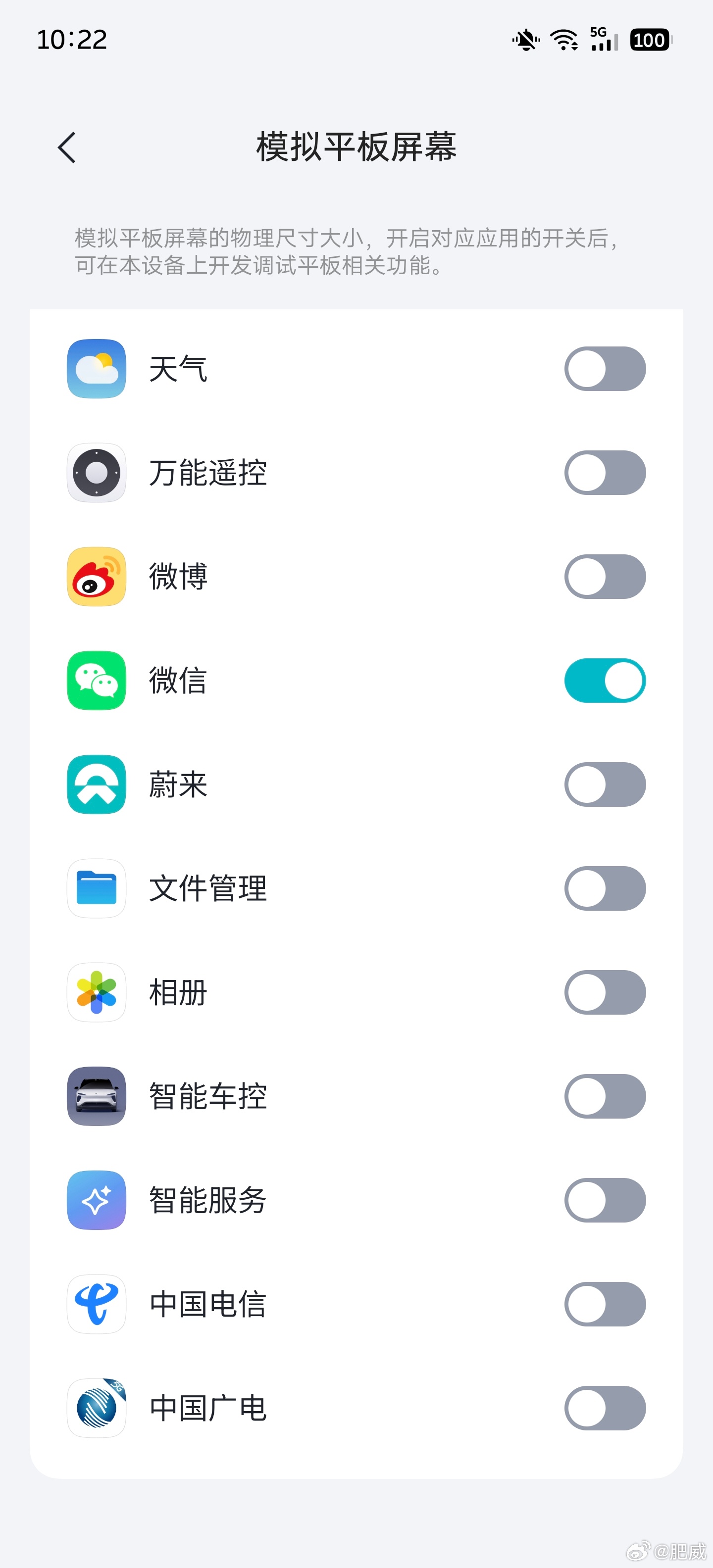The height and width of the screenshot is (1568, 713).
Task: Toggle 智能车控 switch on
Action: click(x=605, y=1096)
